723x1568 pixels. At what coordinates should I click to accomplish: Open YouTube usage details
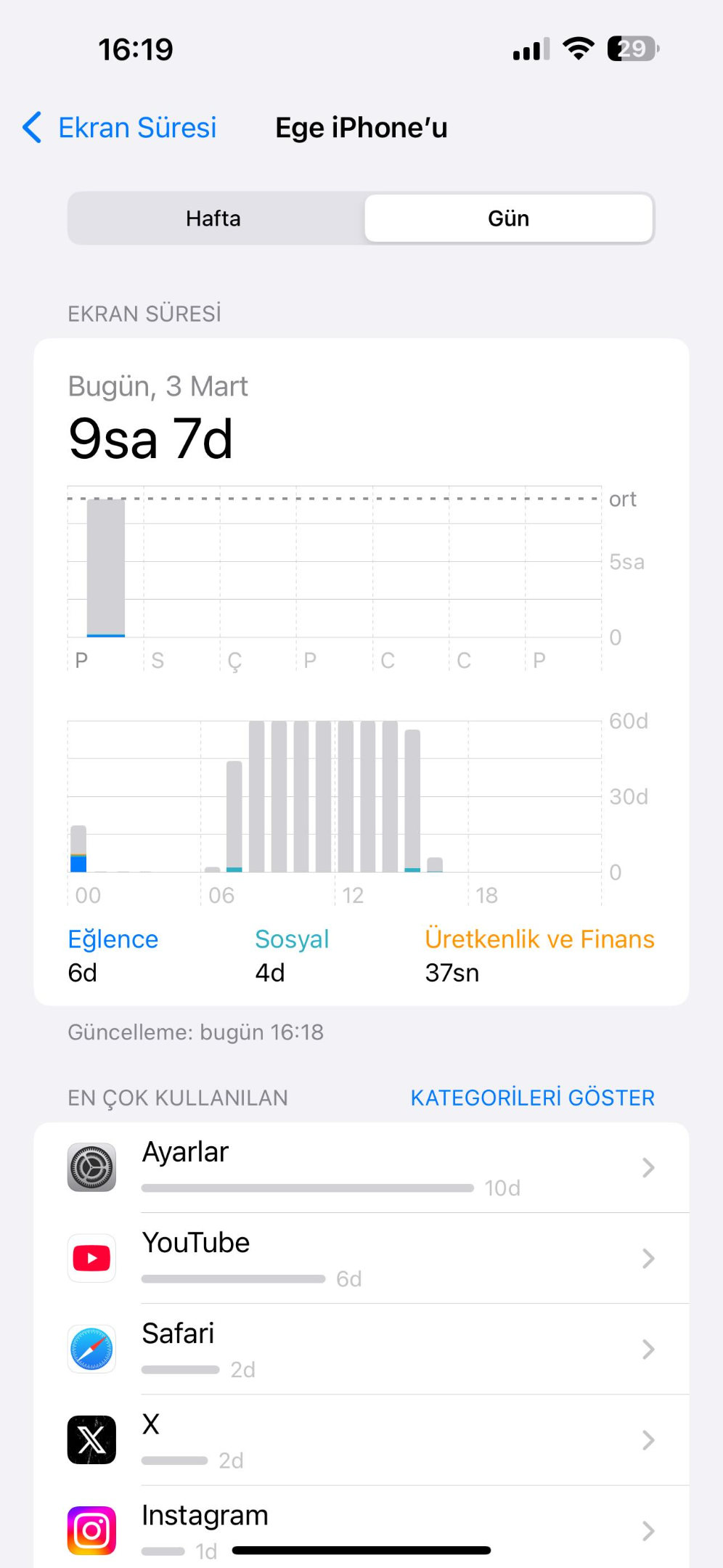(361, 1258)
